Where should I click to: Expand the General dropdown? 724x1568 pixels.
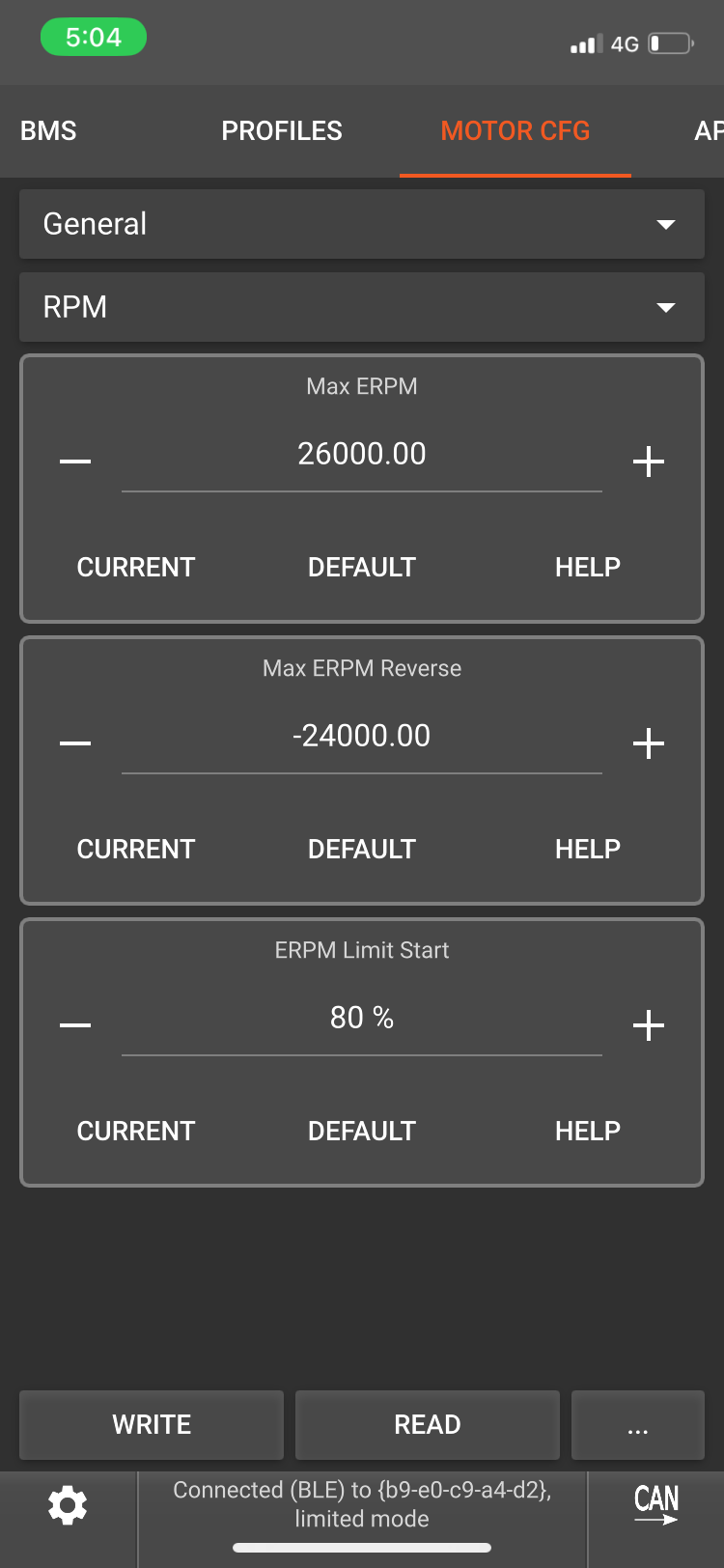tap(362, 224)
